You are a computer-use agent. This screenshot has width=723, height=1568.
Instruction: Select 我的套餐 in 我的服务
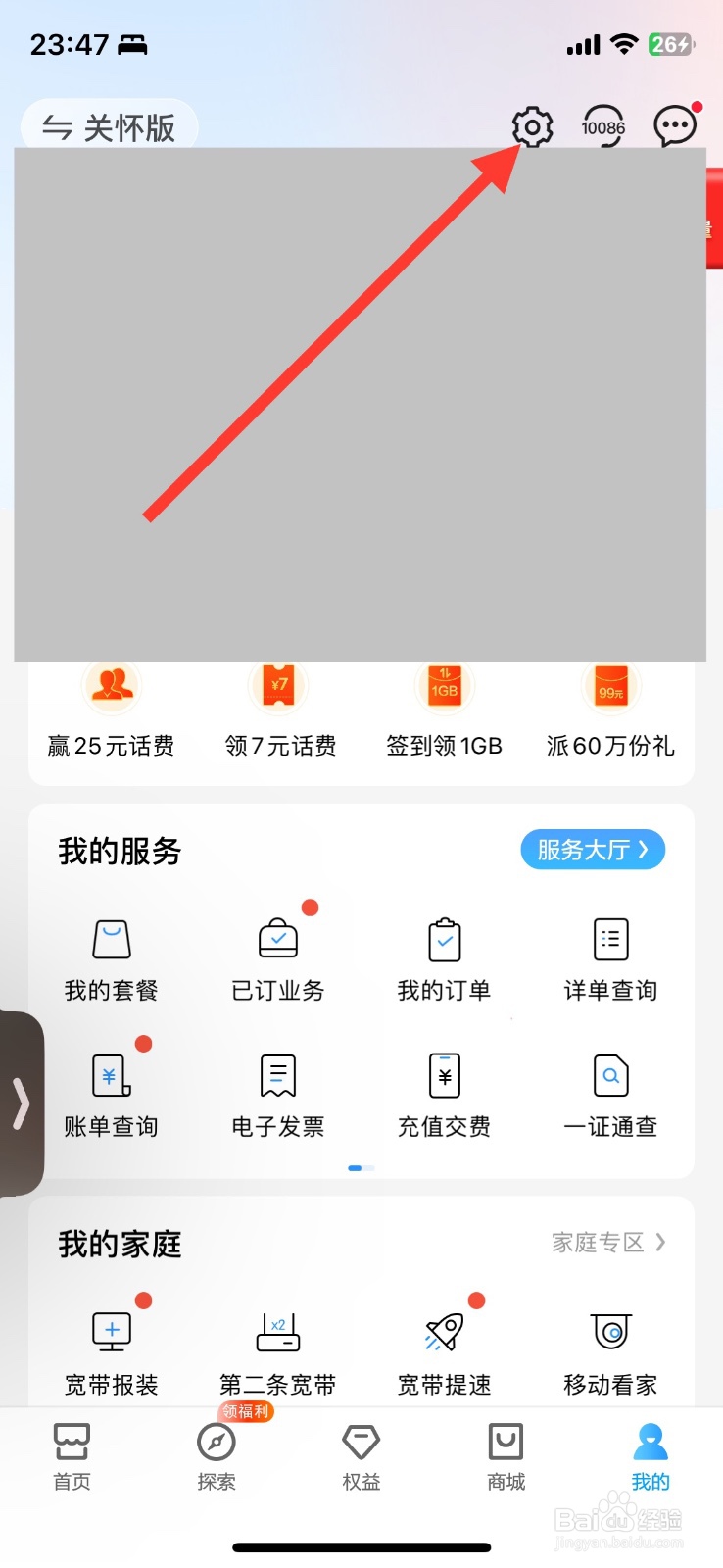[x=110, y=955]
